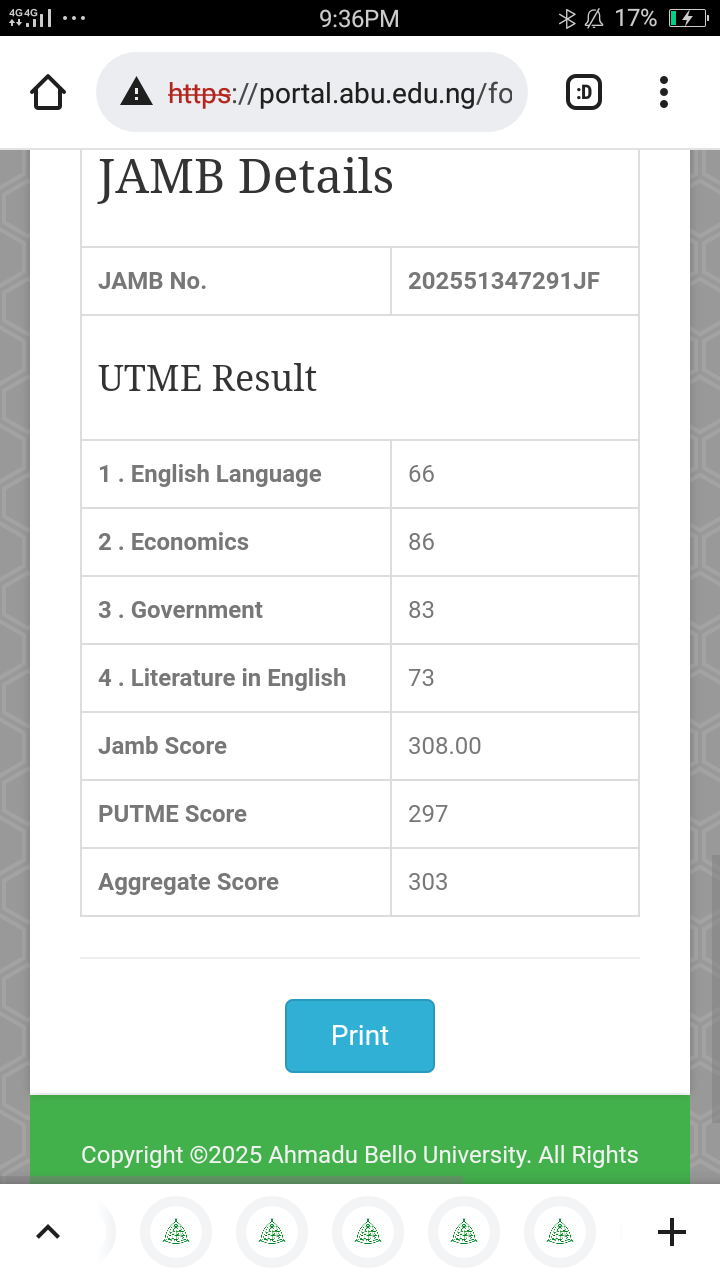Go to the browser home page
The height and width of the screenshot is (1280, 720).
48,93
